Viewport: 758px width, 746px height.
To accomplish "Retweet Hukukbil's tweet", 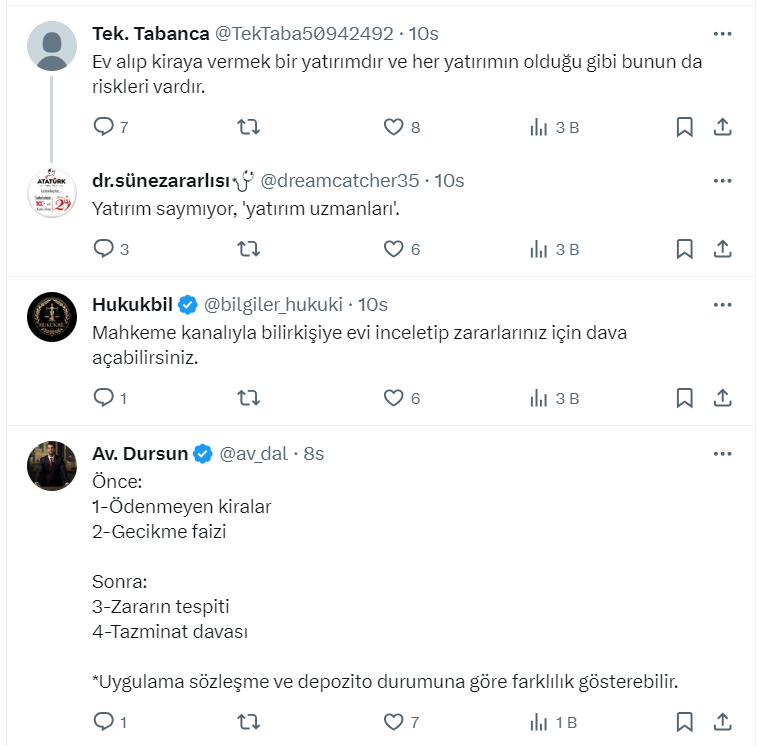I will (x=249, y=398).
